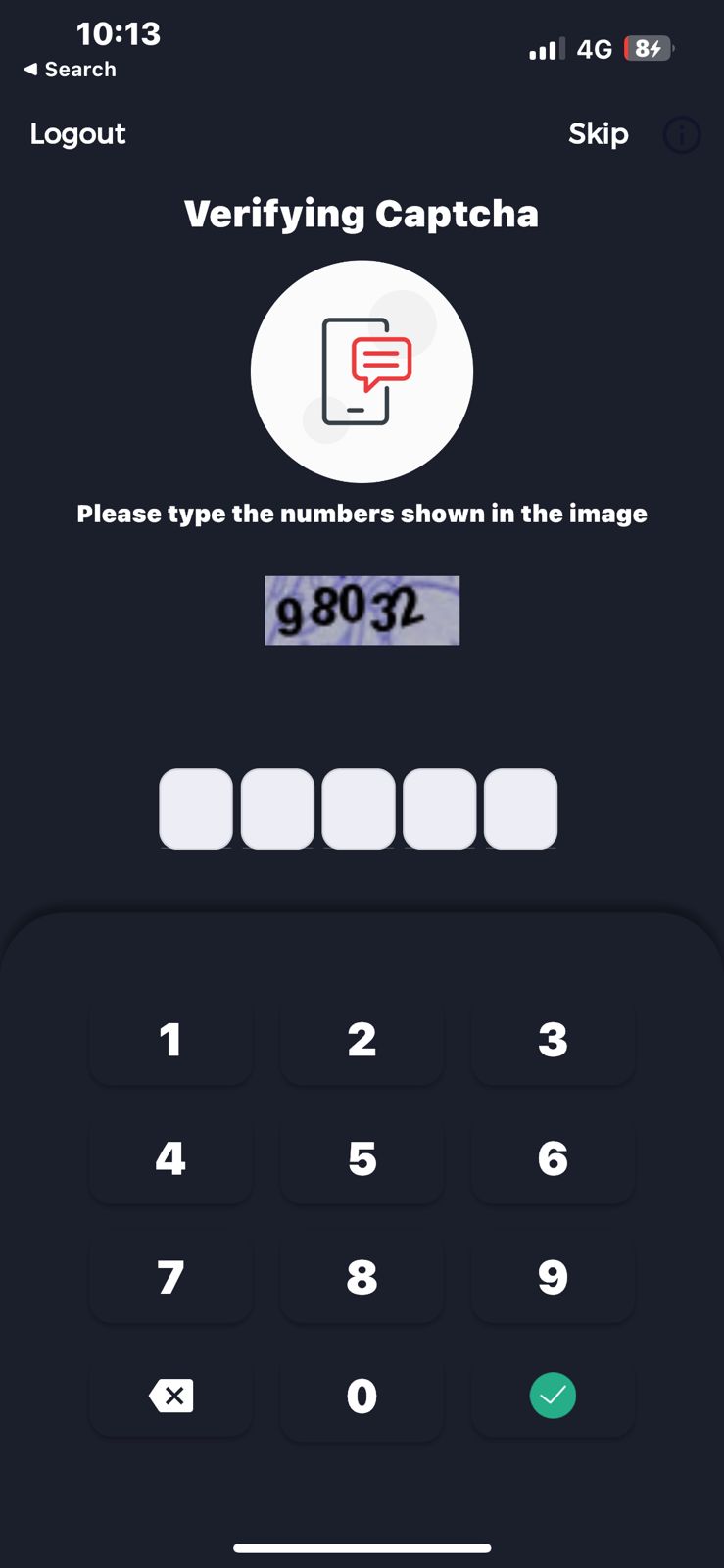Enter digit 1 on the keypad
The width and height of the screenshot is (724, 1568).
click(170, 1040)
